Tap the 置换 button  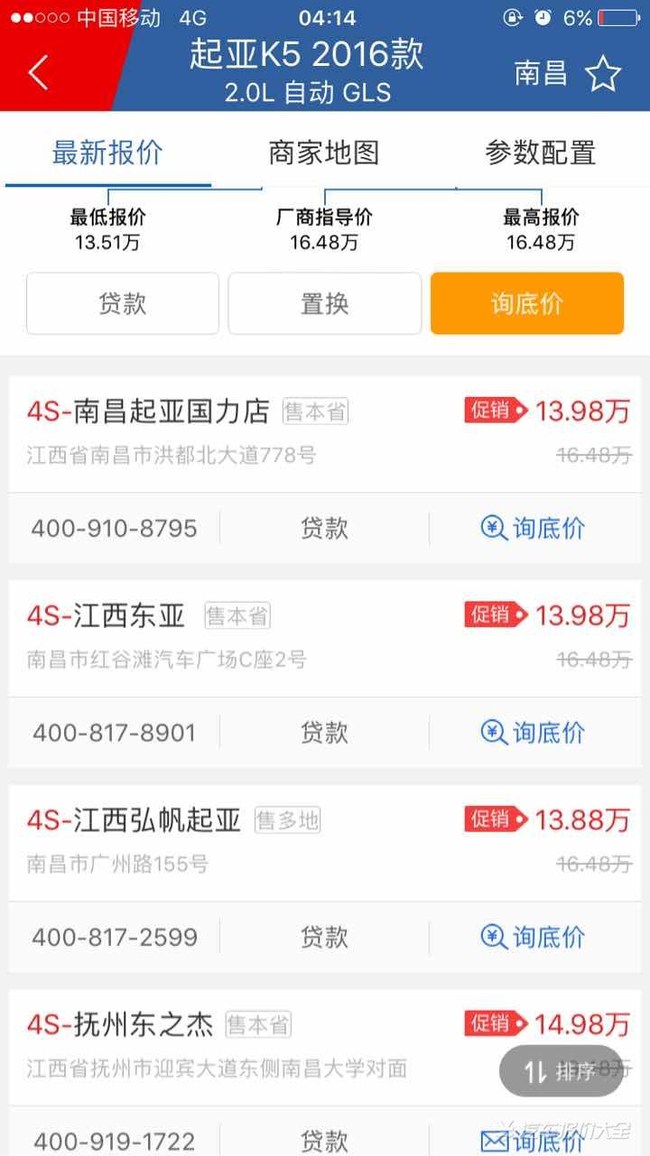coord(324,304)
